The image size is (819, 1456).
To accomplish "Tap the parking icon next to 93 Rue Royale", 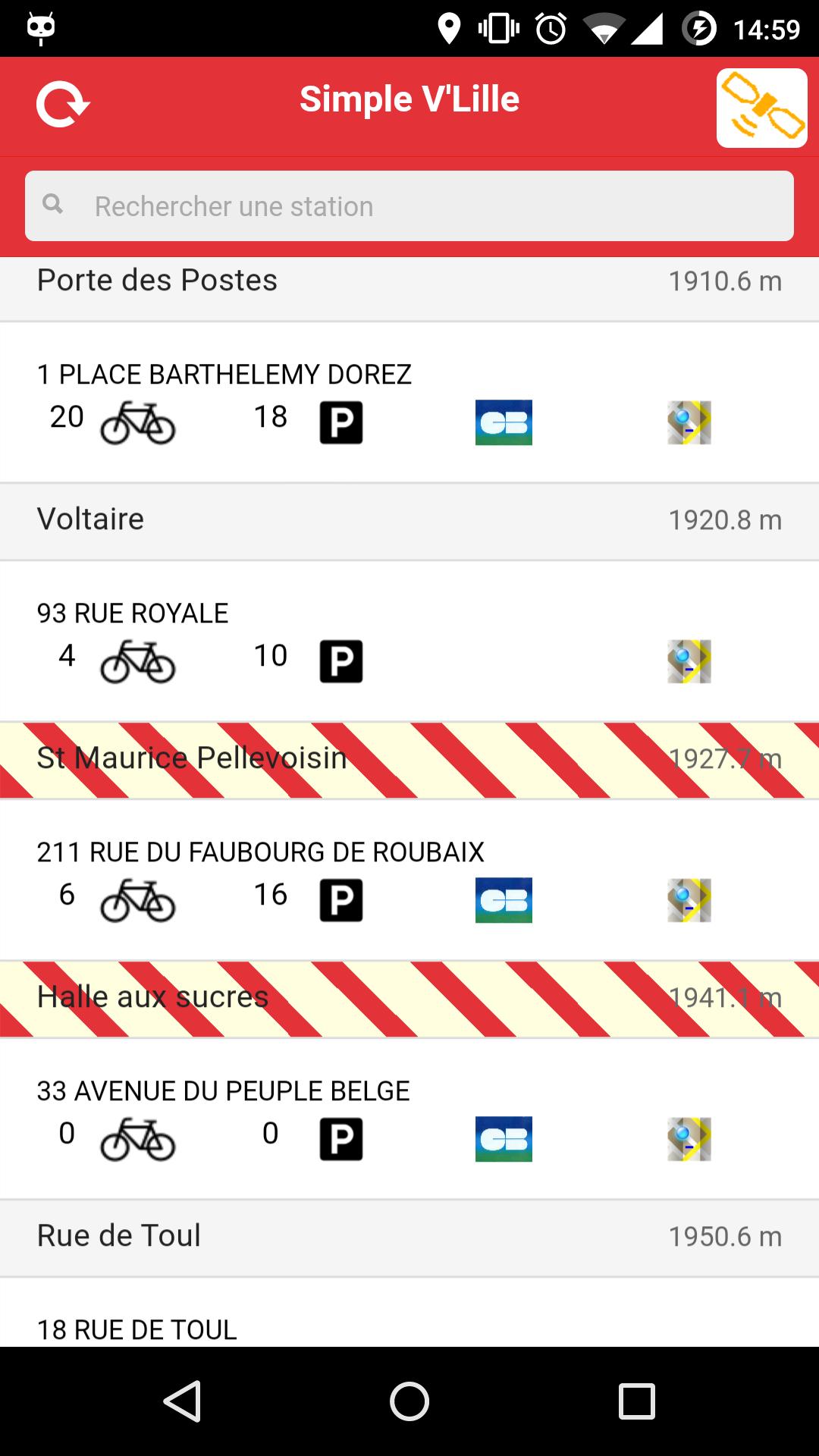I will point(342,661).
